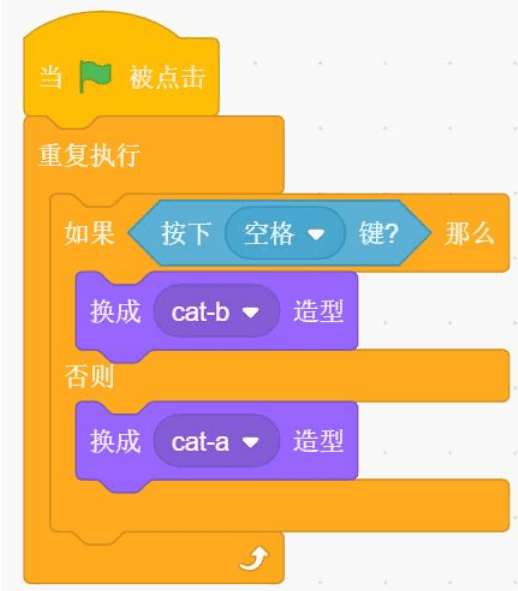Screen dimensions: 518x591
Task: Open the 空格 key dropdown
Action: [x=285, y=233]
